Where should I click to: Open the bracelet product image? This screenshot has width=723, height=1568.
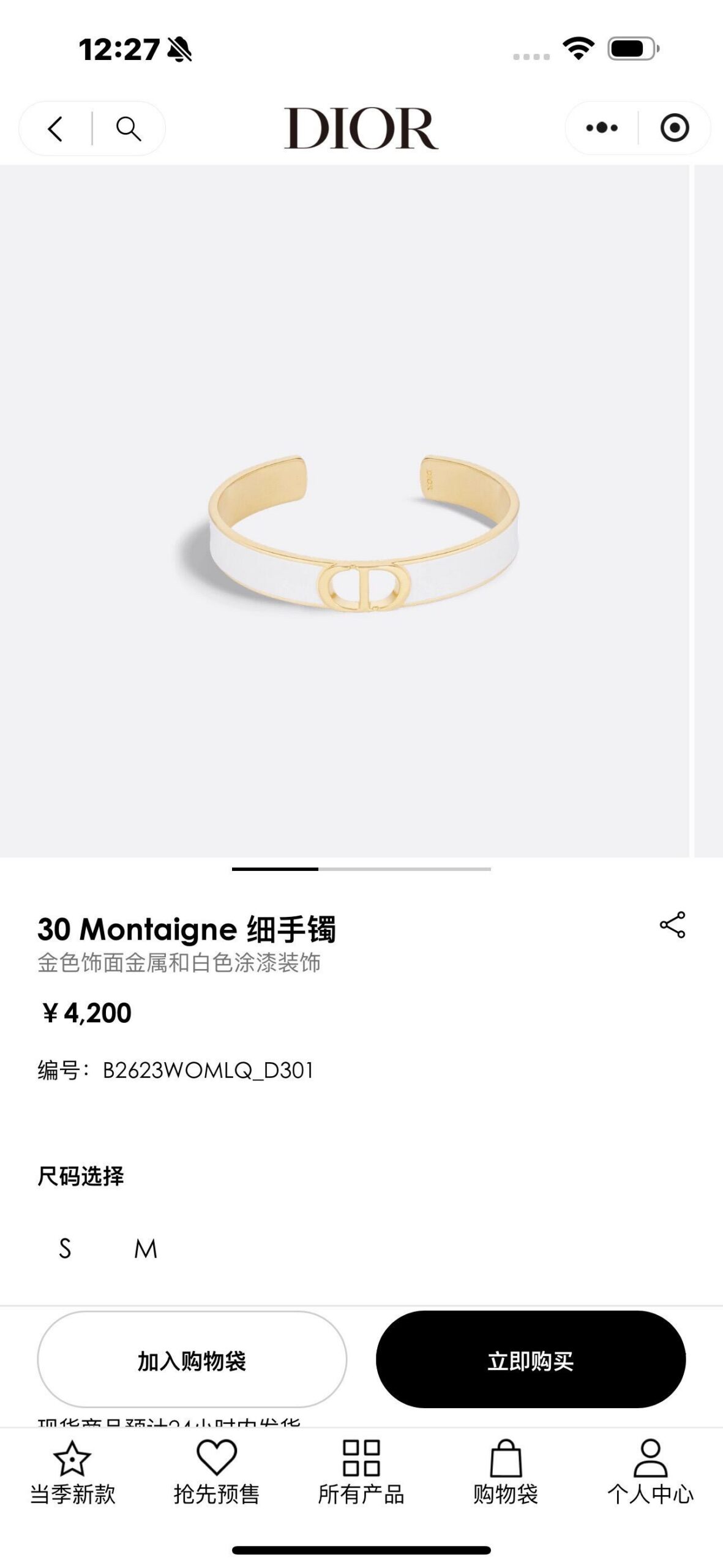coord(361,533)
